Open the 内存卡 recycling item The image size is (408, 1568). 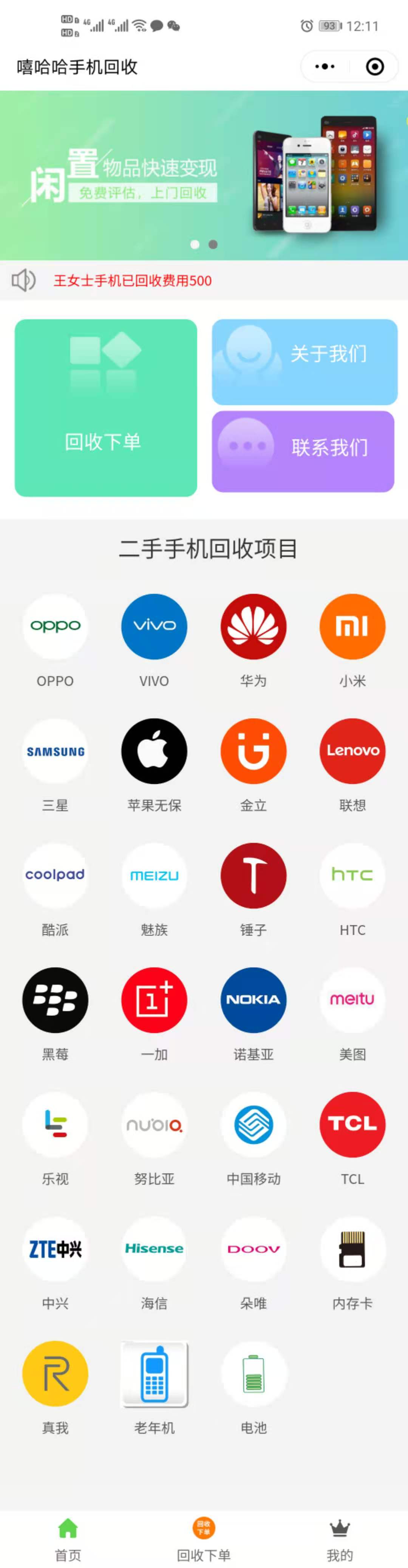(x=352, y=1249)
